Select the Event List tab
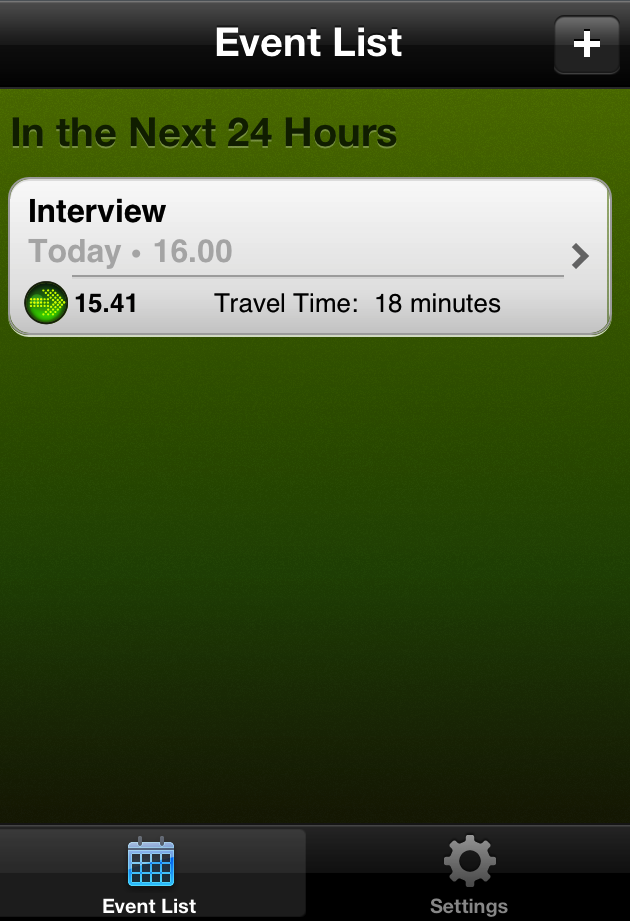Screen dimensions: 630x921 click(x=151, y=875)
